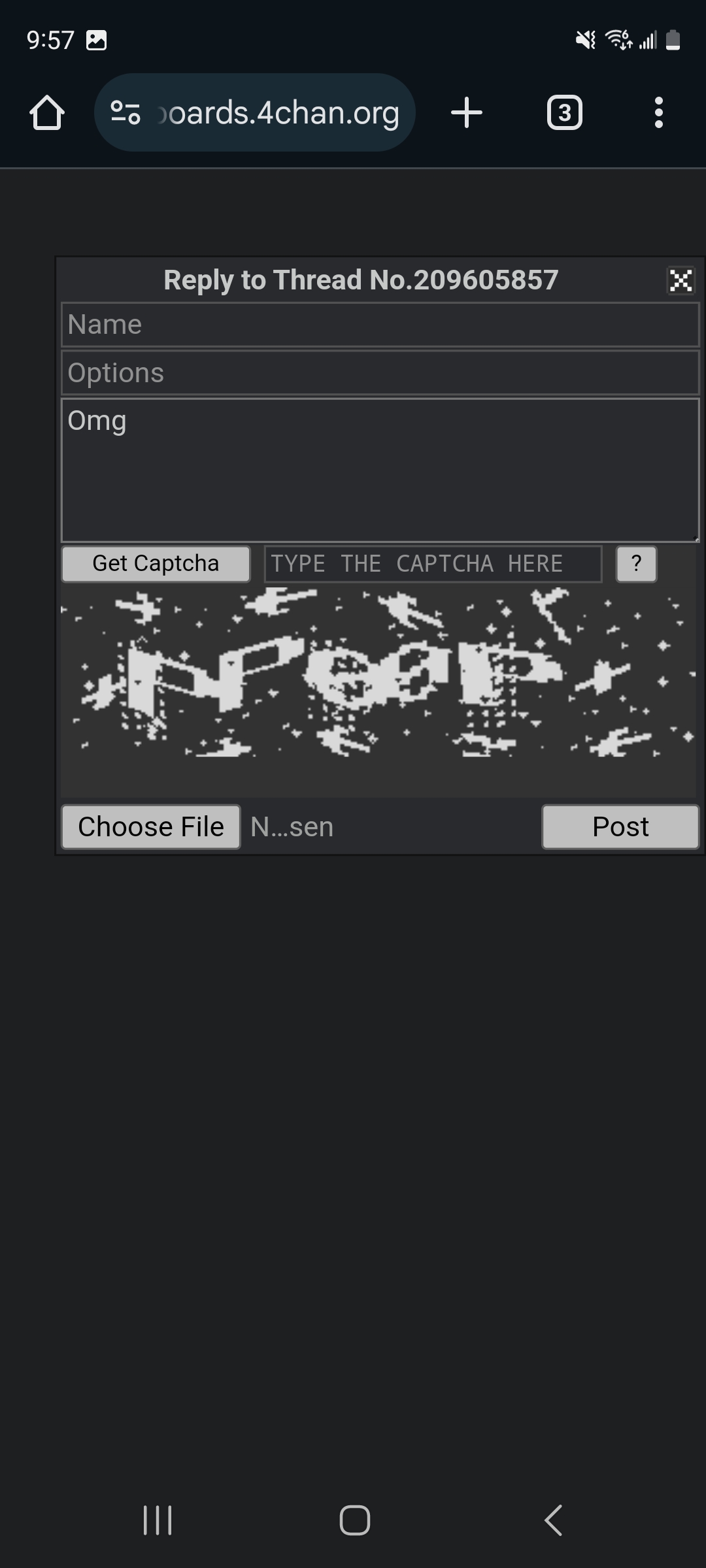This screenshot has height=1568, width=706.
Task: Open the tab switcher showing 3 tabs
Action: [564, 112]
